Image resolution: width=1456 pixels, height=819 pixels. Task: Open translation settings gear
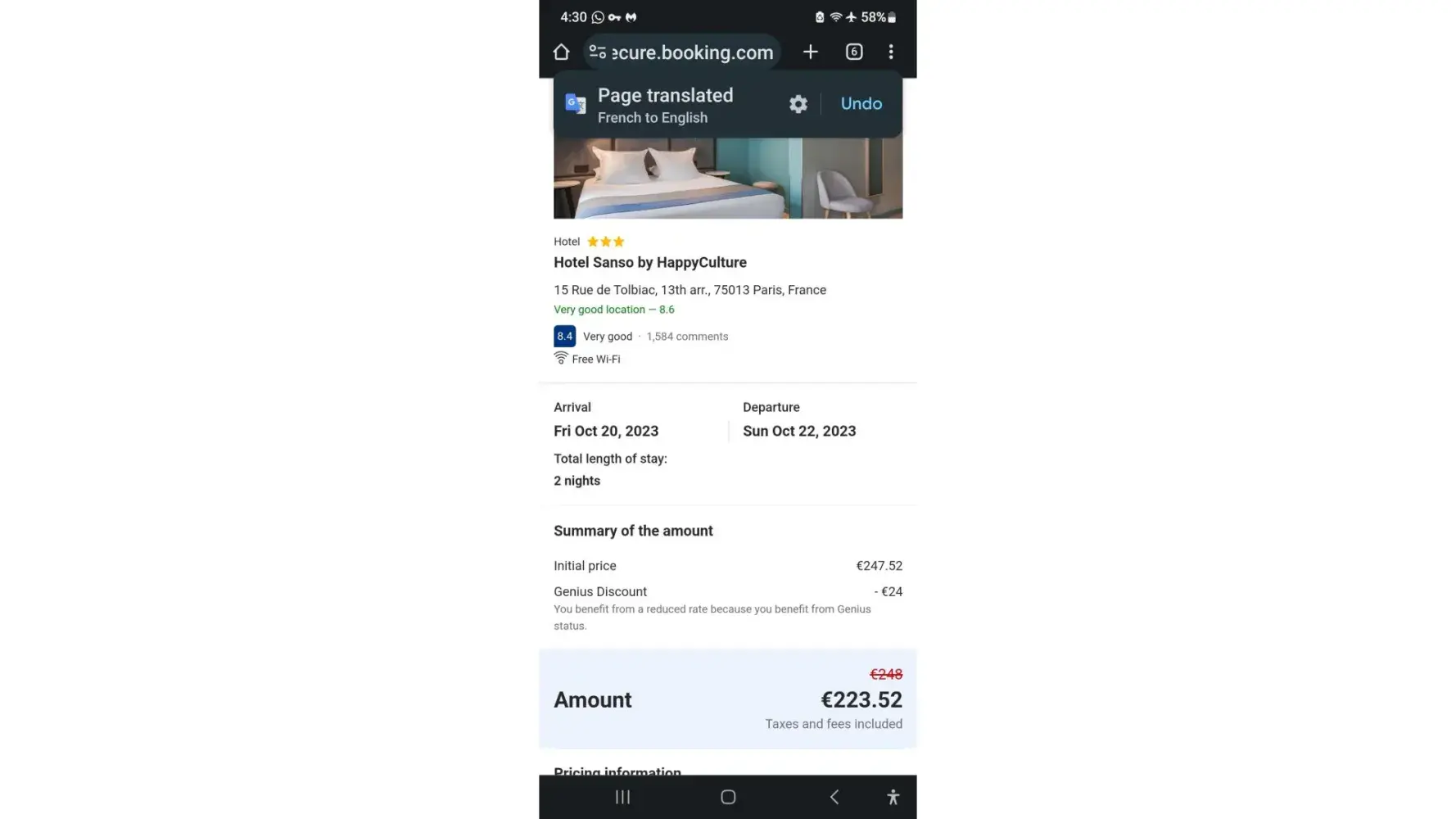click(798, 104)
